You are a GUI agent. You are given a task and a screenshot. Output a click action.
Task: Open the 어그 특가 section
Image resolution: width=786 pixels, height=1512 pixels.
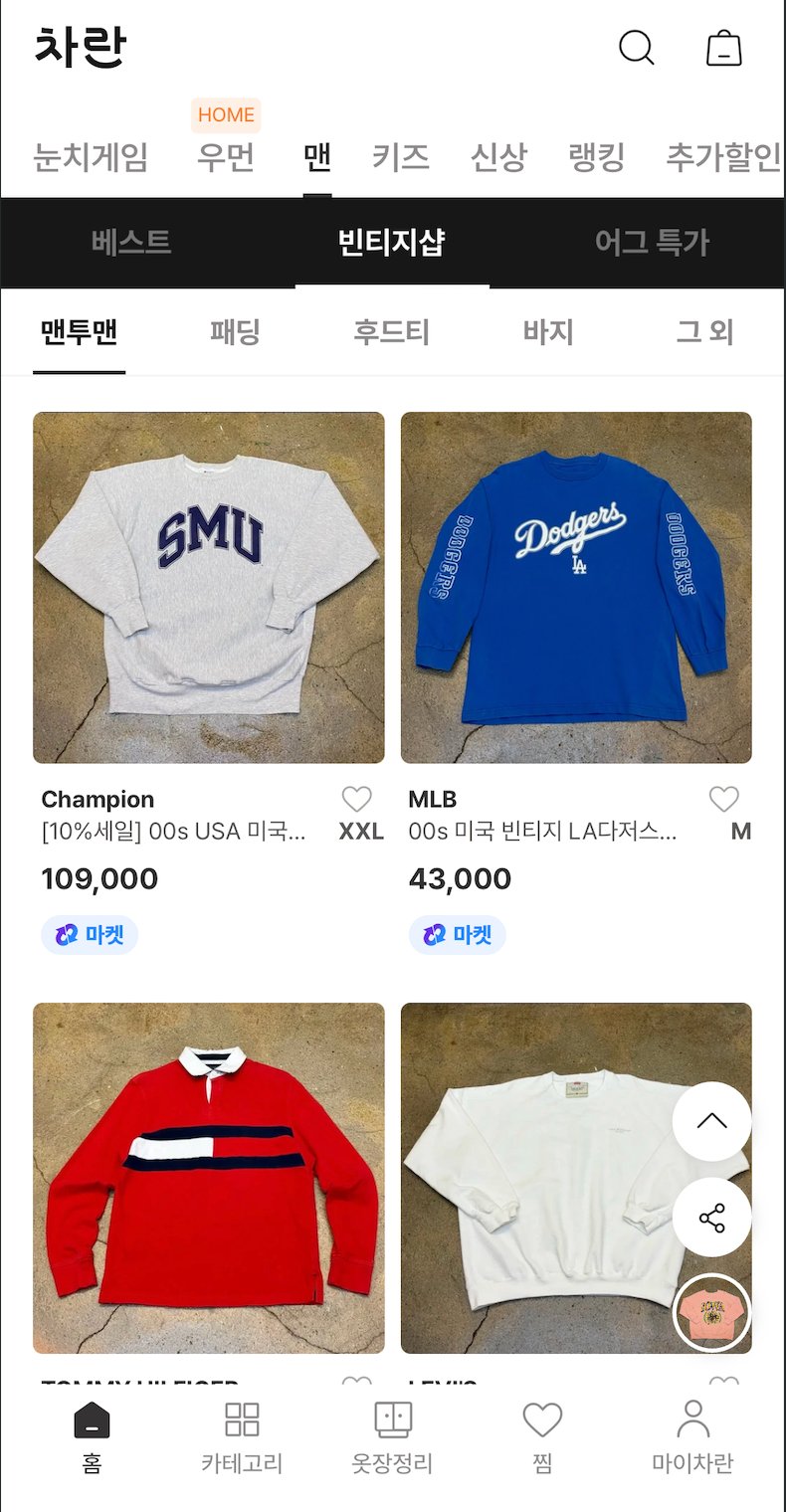[654, 242]
